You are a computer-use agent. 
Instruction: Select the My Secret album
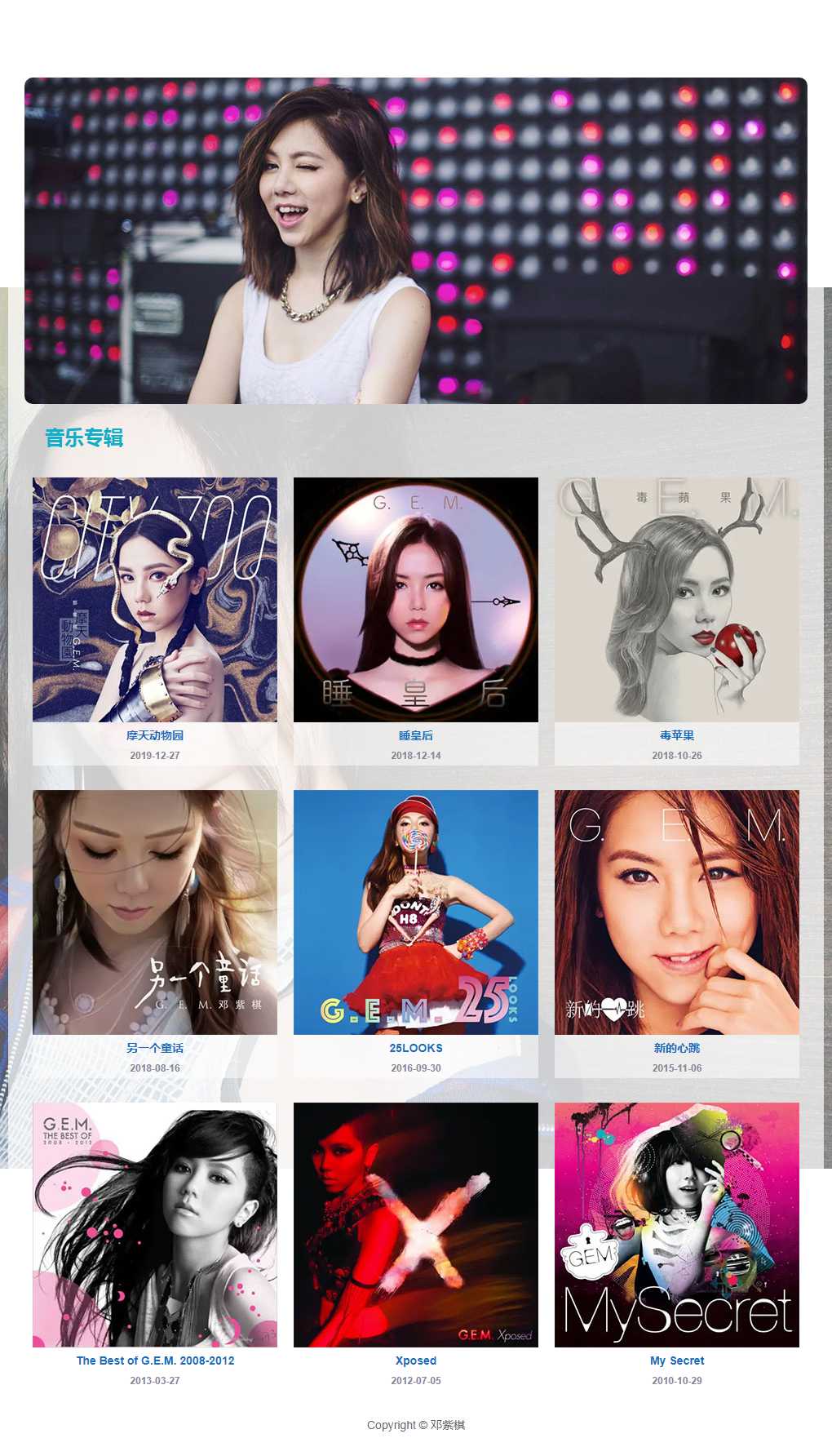point(677,1224)
